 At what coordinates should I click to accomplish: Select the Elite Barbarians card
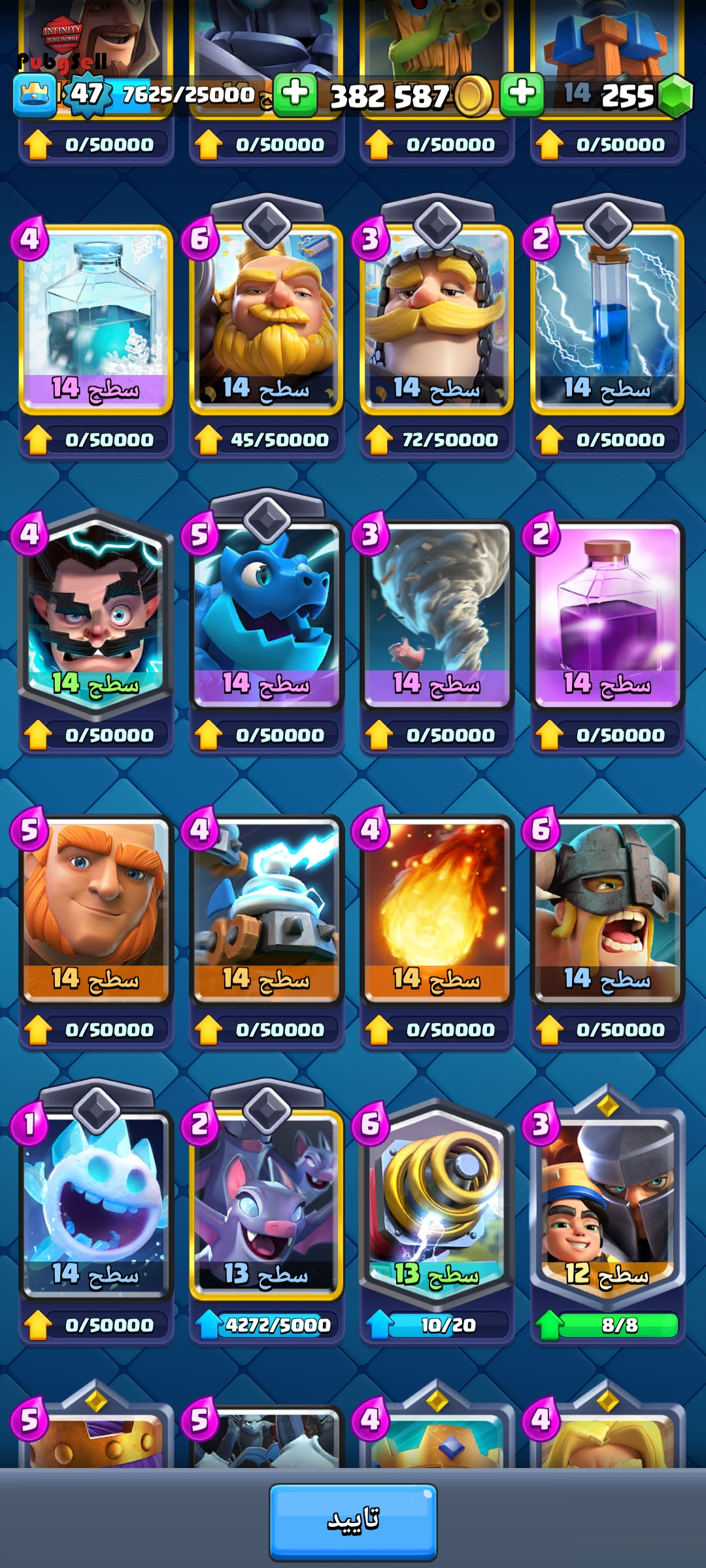pyautogui.click(x=607, y=911)
